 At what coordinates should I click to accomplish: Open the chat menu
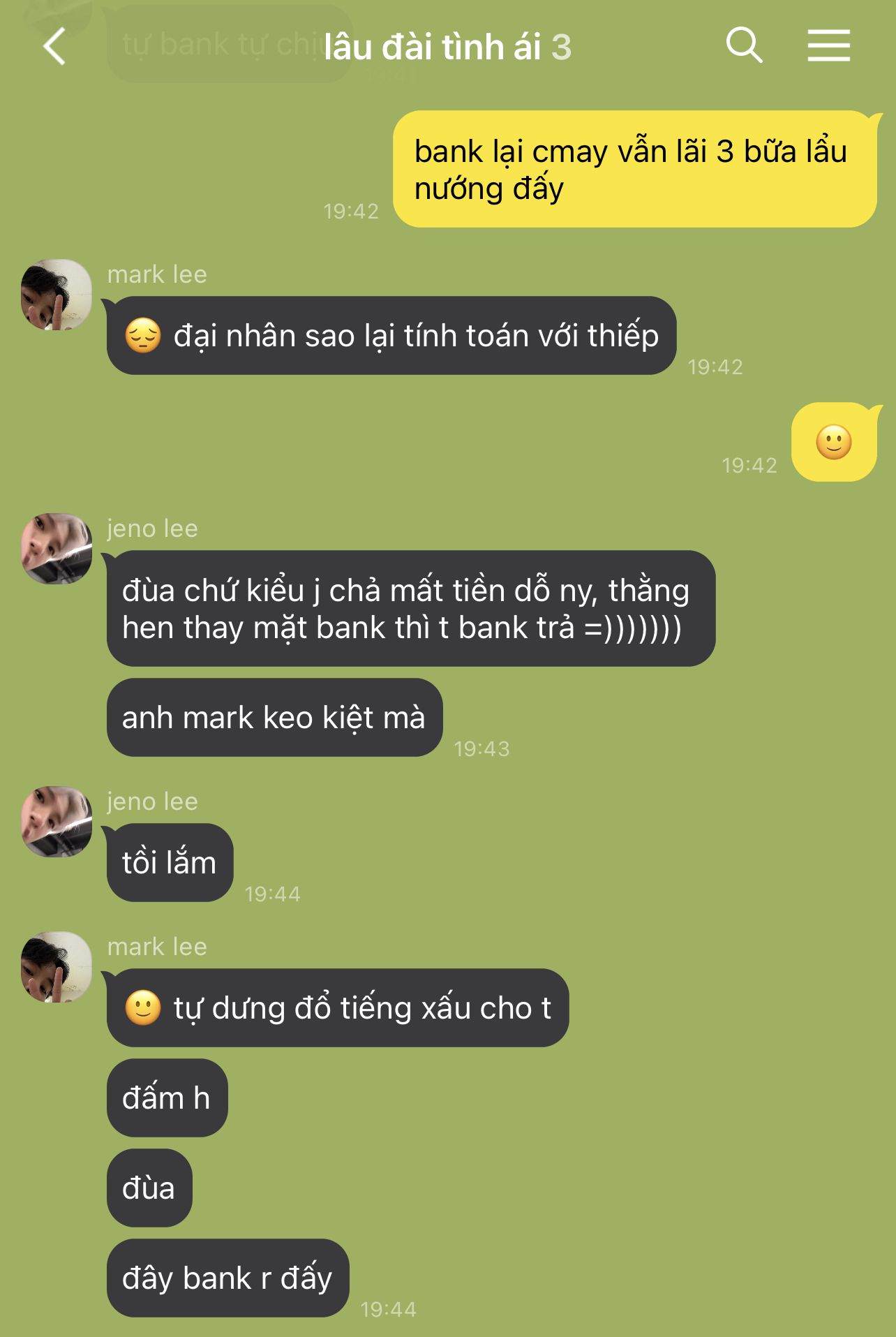(828, 46)
